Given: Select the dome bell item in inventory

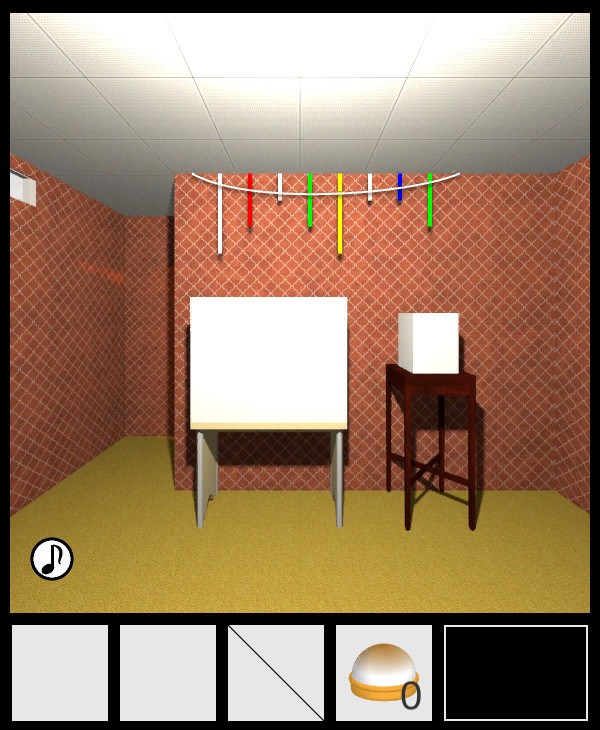Looking at the screenshot, I should click(383, 673).
